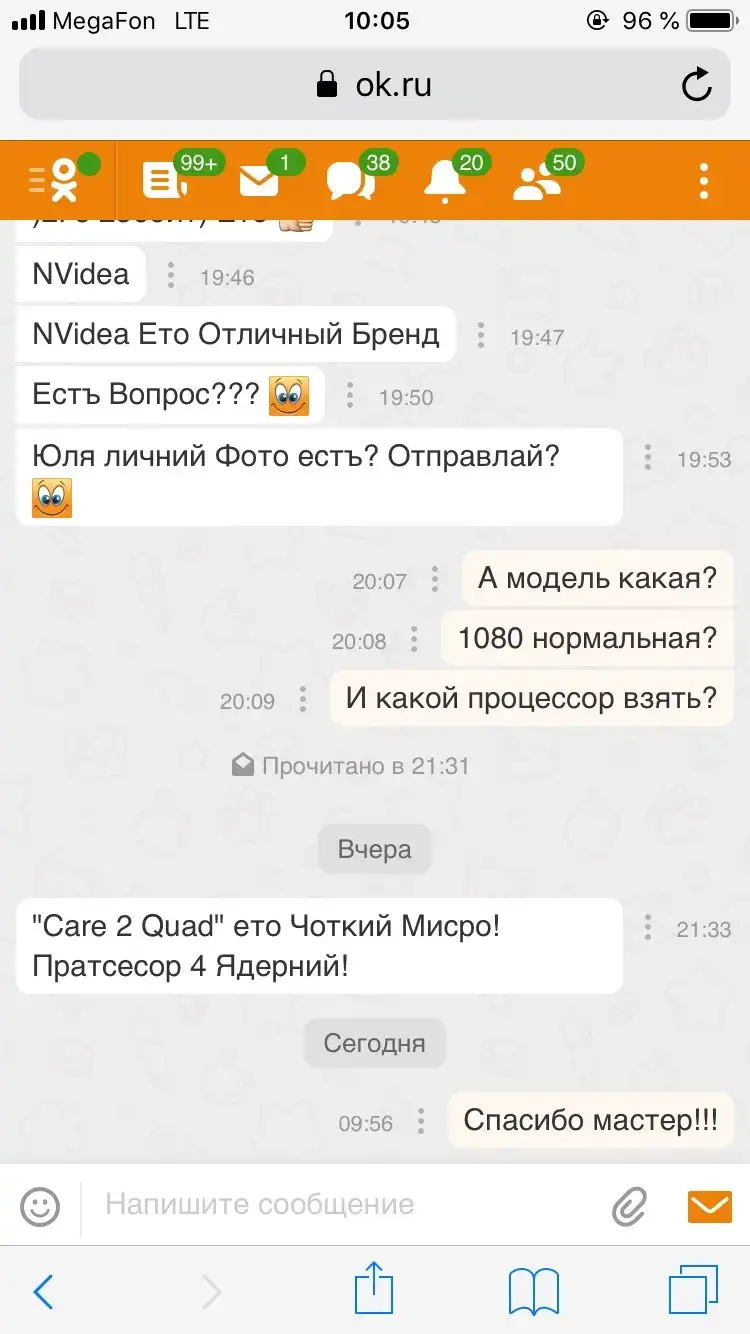Open the feed icon with 99+ badge
750x1334 pixels.
click(x=163, y=181)
